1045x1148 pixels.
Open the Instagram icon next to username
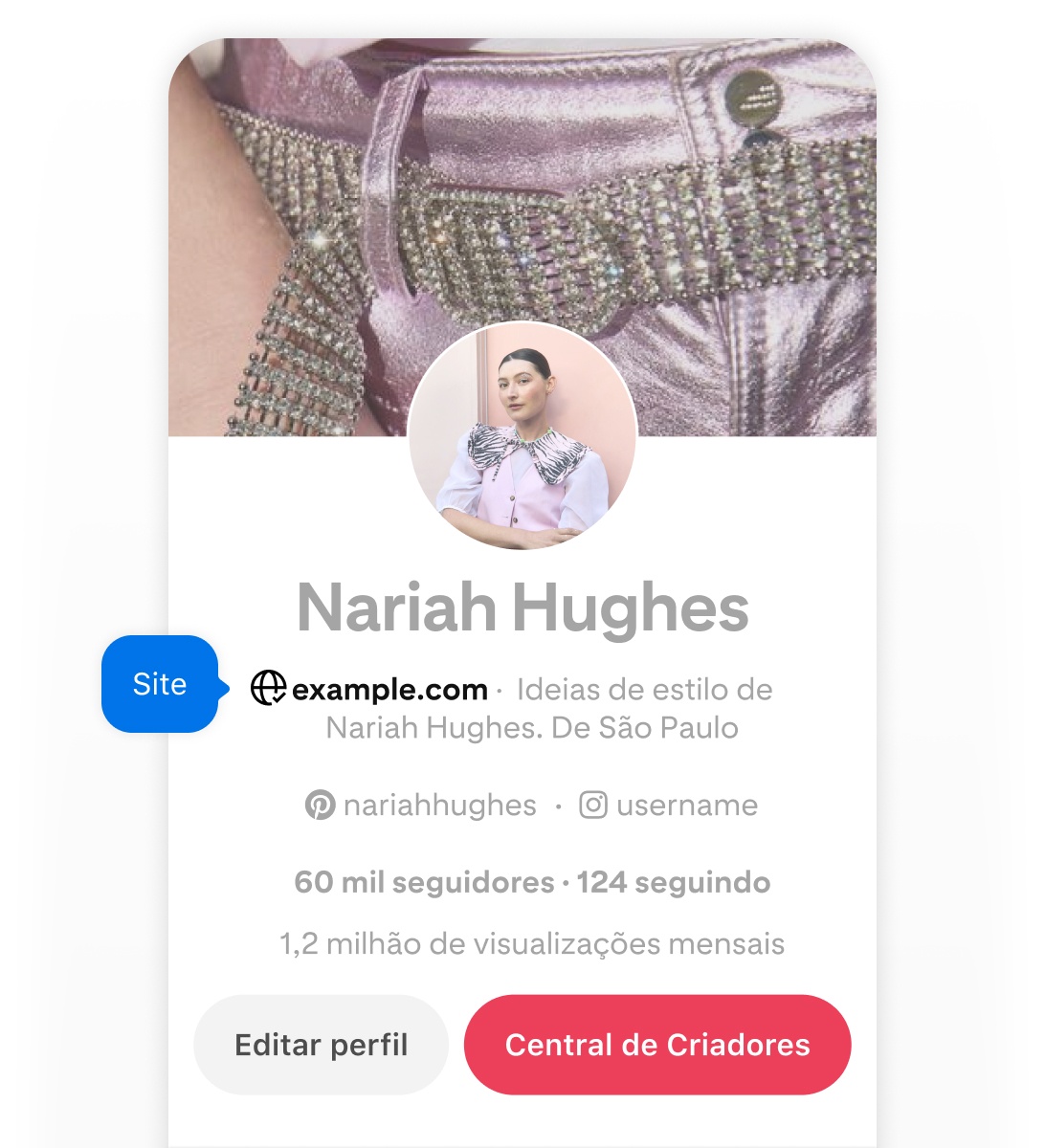click(593, 805)
